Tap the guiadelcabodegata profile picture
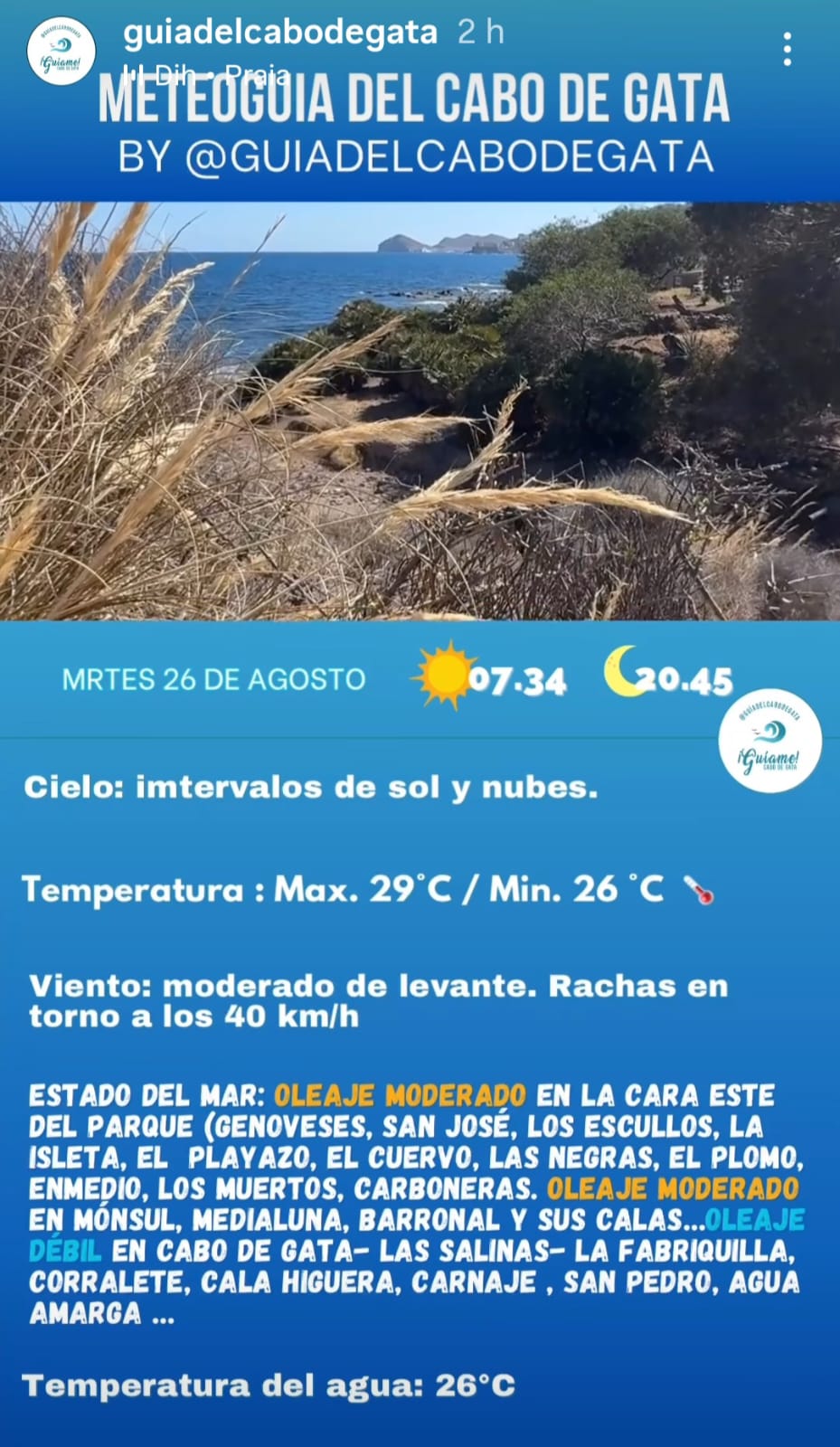 61,52
